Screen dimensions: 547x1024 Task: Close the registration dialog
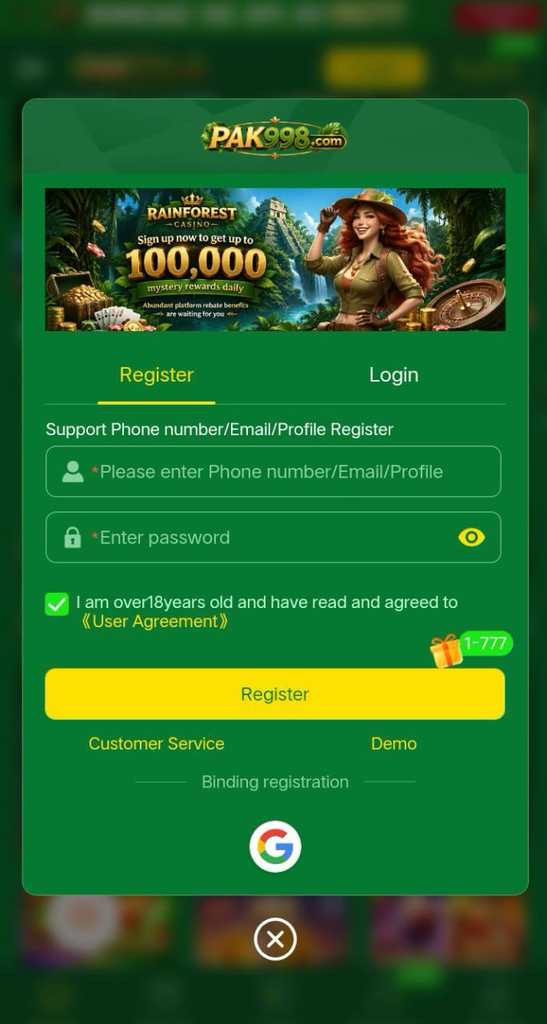(275, 940)
